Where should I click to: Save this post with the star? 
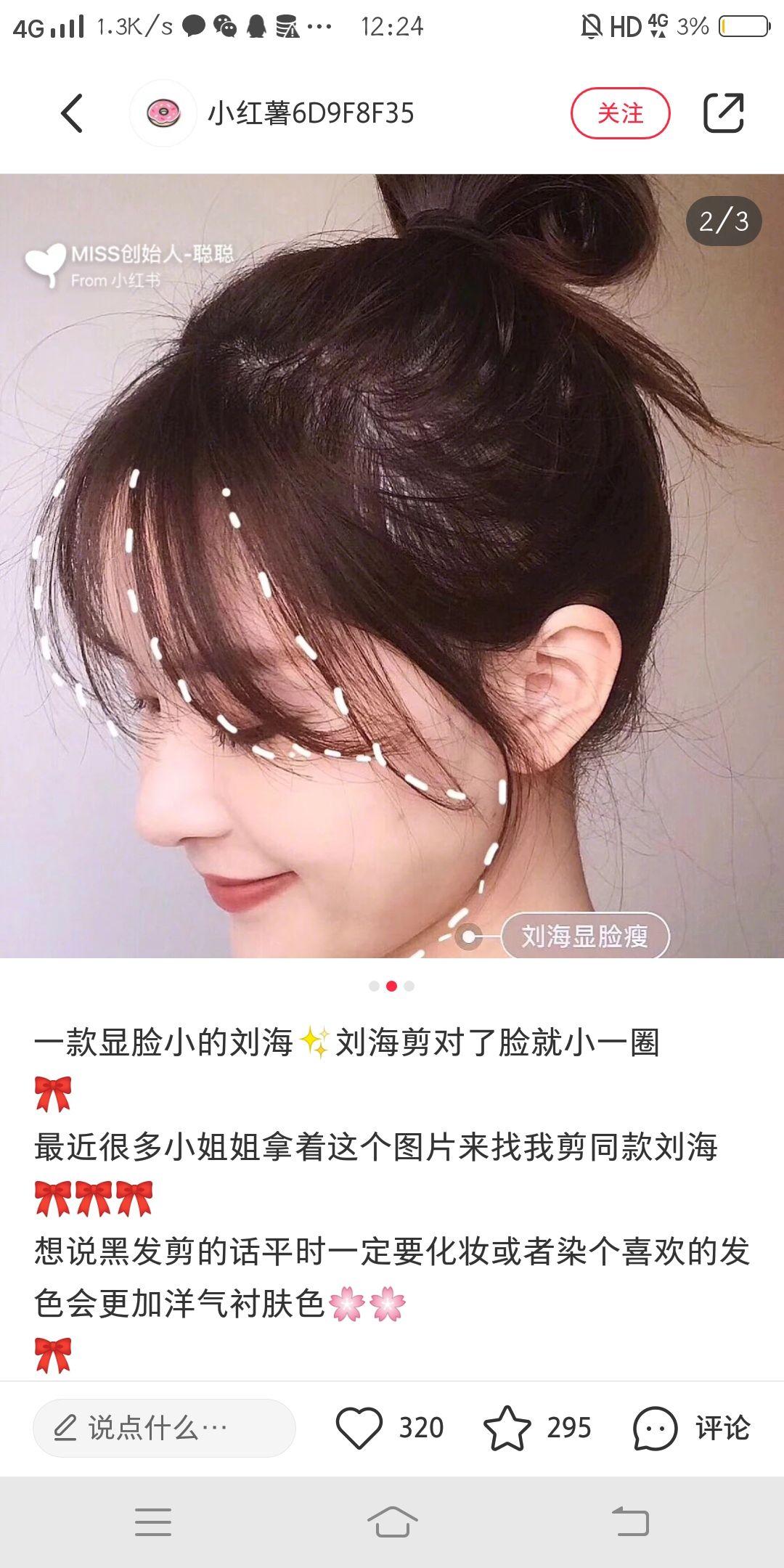[x=507, y=1428]
